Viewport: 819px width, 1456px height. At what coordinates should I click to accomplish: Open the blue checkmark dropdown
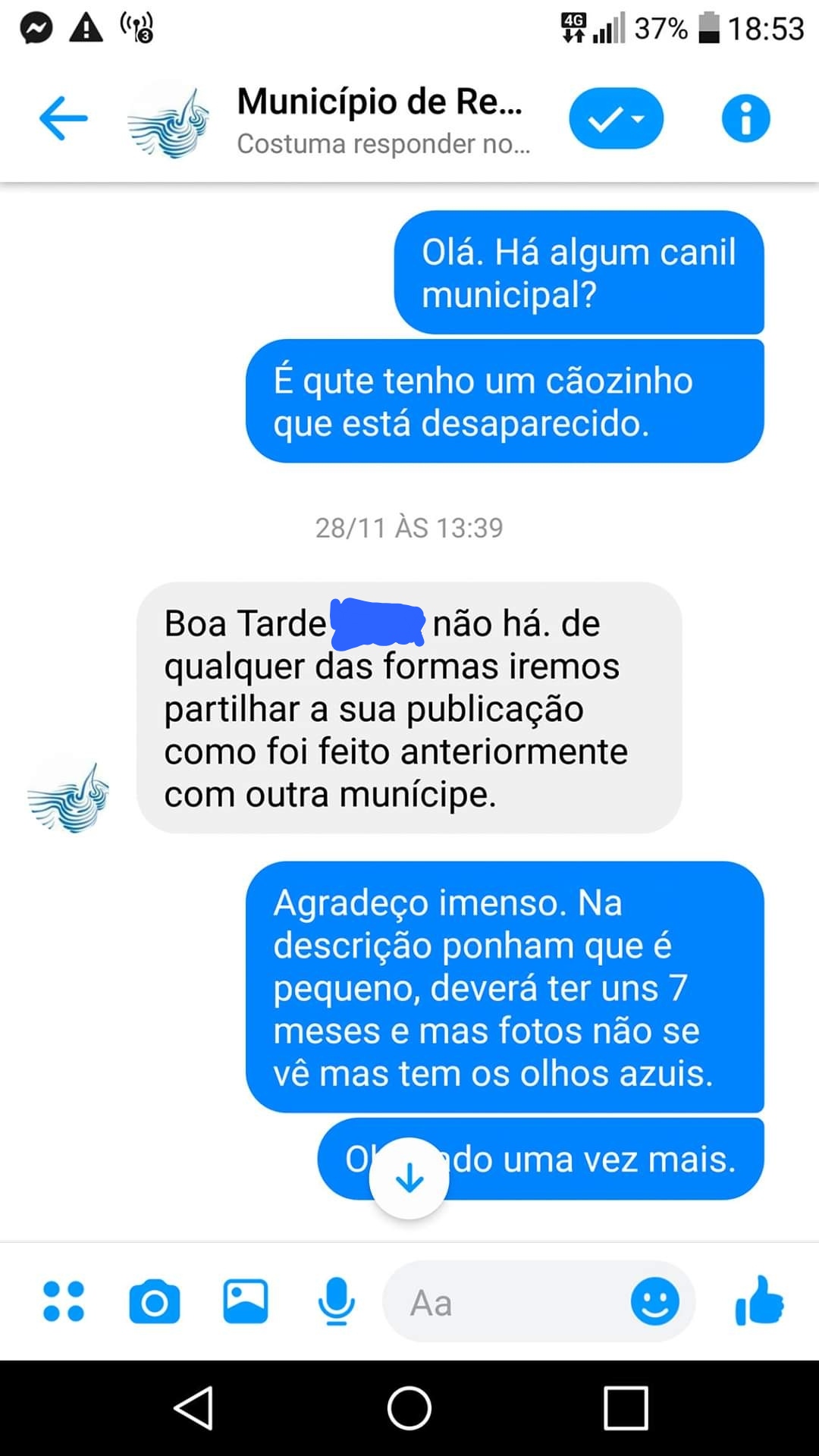pyautogui.click(x=616, y=119)
